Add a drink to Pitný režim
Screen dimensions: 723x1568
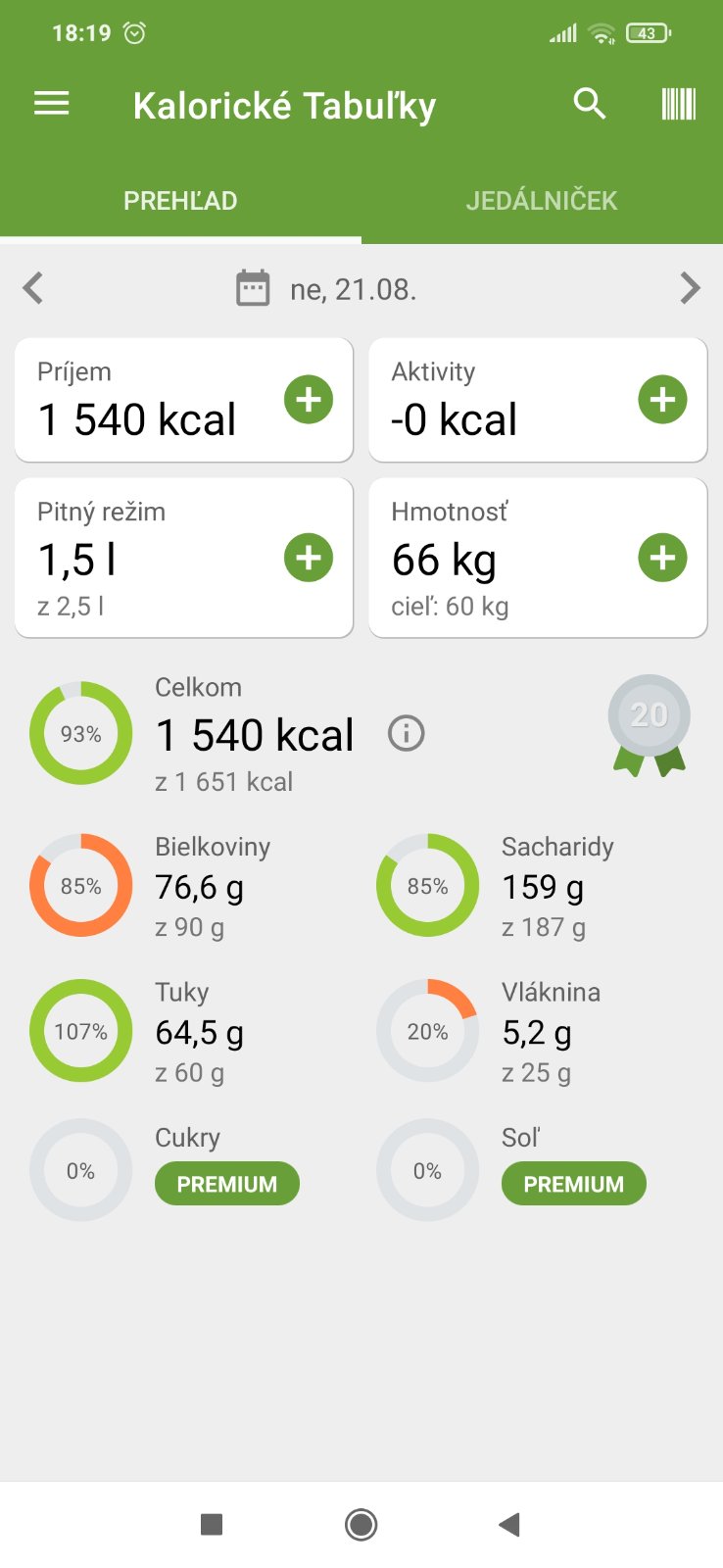coord(309,558)
